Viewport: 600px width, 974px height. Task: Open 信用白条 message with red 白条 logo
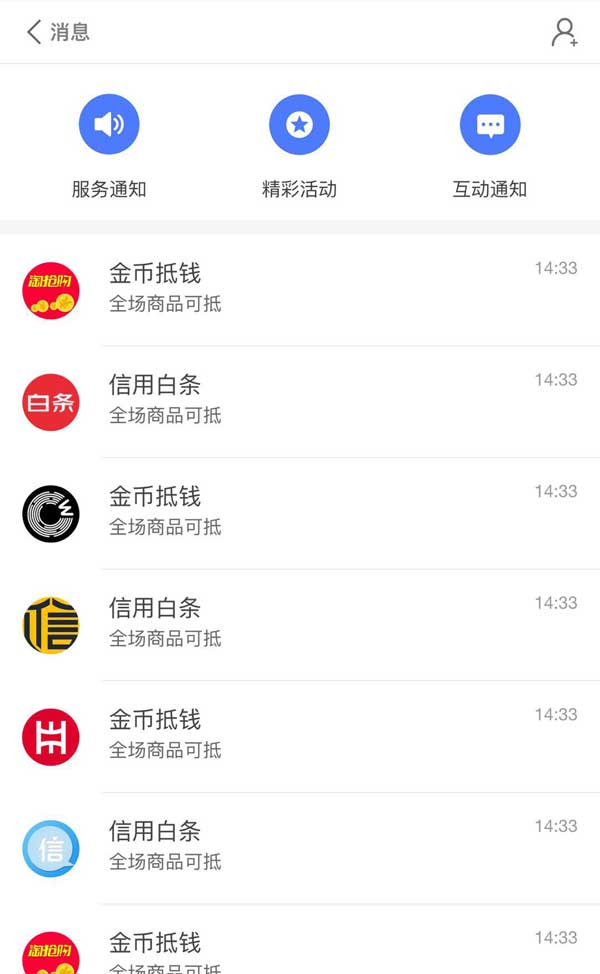click(300, 401)
